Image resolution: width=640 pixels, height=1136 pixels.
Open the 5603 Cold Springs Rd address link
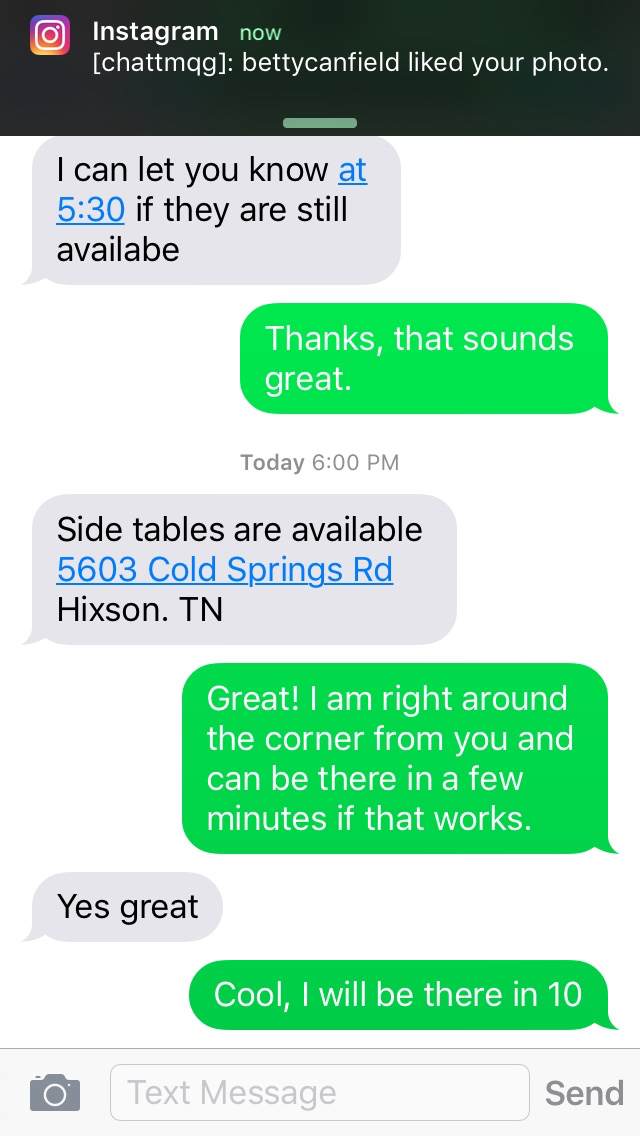click(224, 570)
